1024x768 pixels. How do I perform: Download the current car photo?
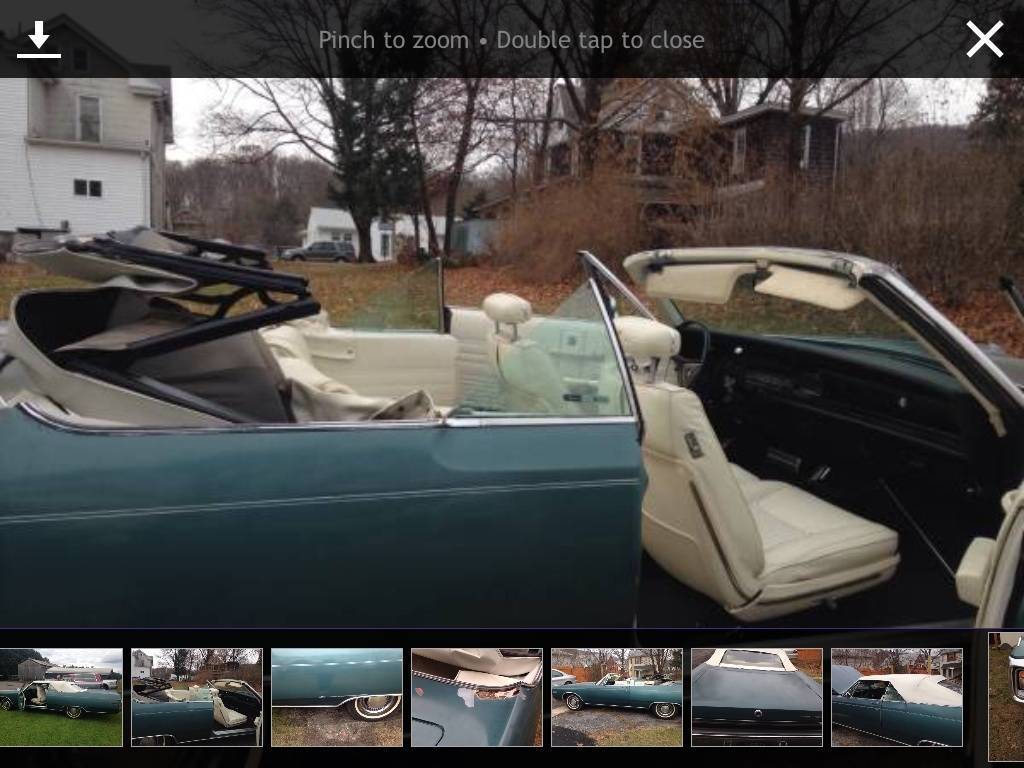click(39, 39)
